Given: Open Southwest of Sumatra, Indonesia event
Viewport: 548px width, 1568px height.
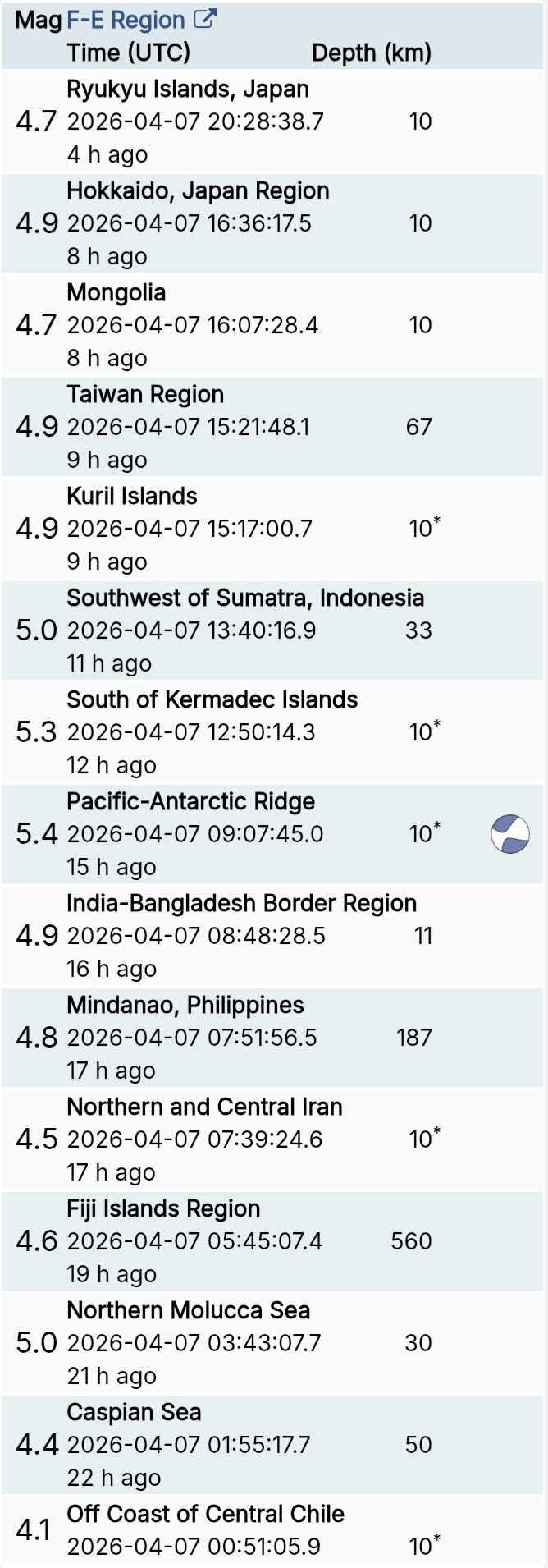Looking at the screenshot, I should (245, 598).
